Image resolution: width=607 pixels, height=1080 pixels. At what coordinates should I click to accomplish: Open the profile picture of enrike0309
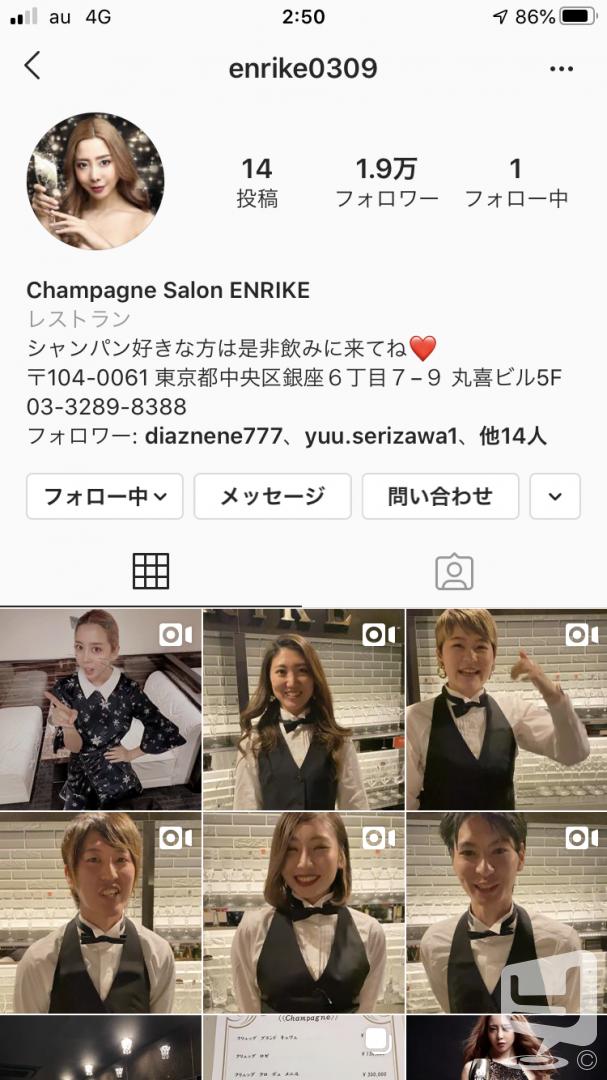click(95, 180)
